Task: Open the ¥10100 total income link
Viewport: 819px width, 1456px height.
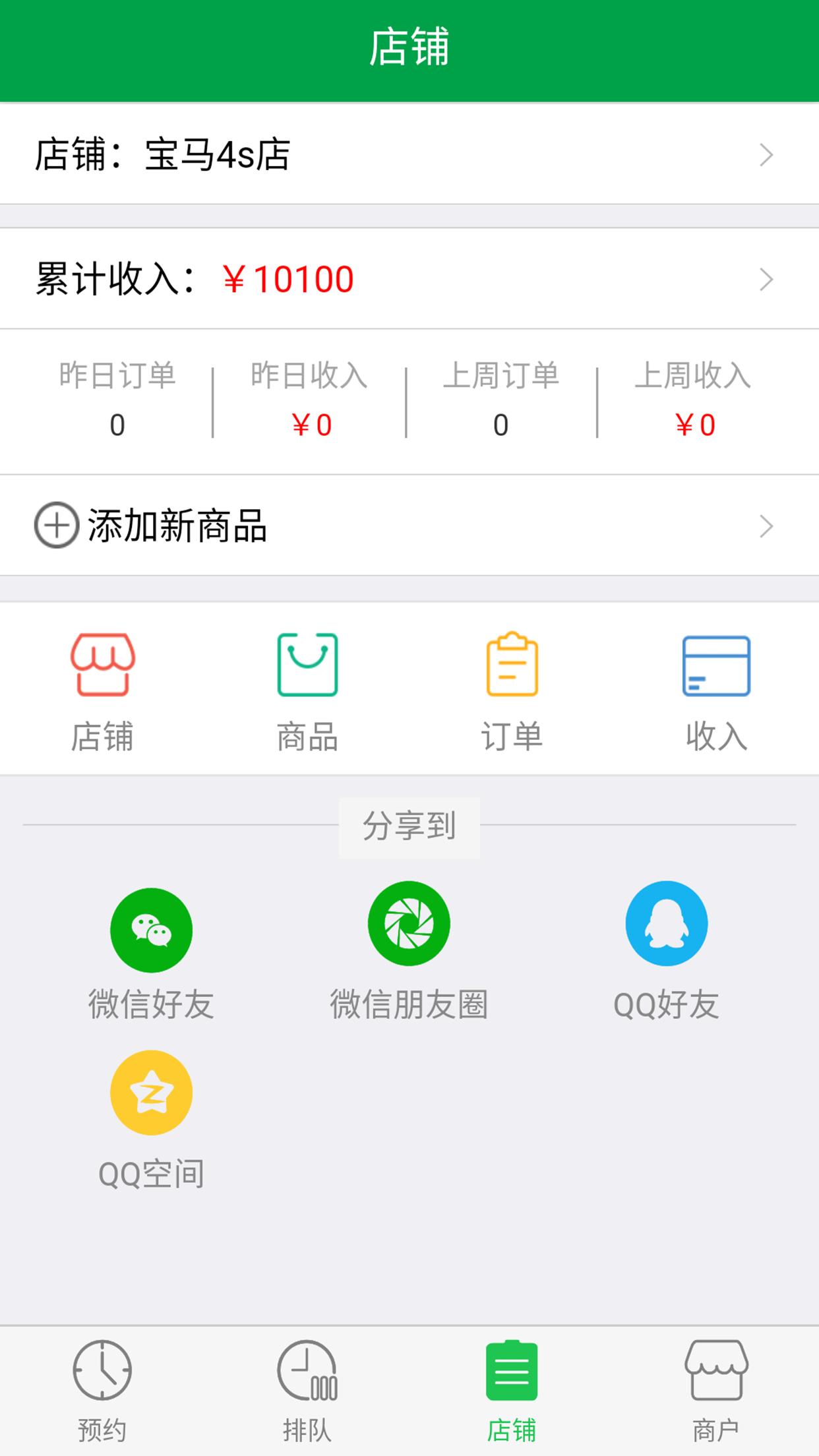Action: pyautogui.click(x=287, y=278)
